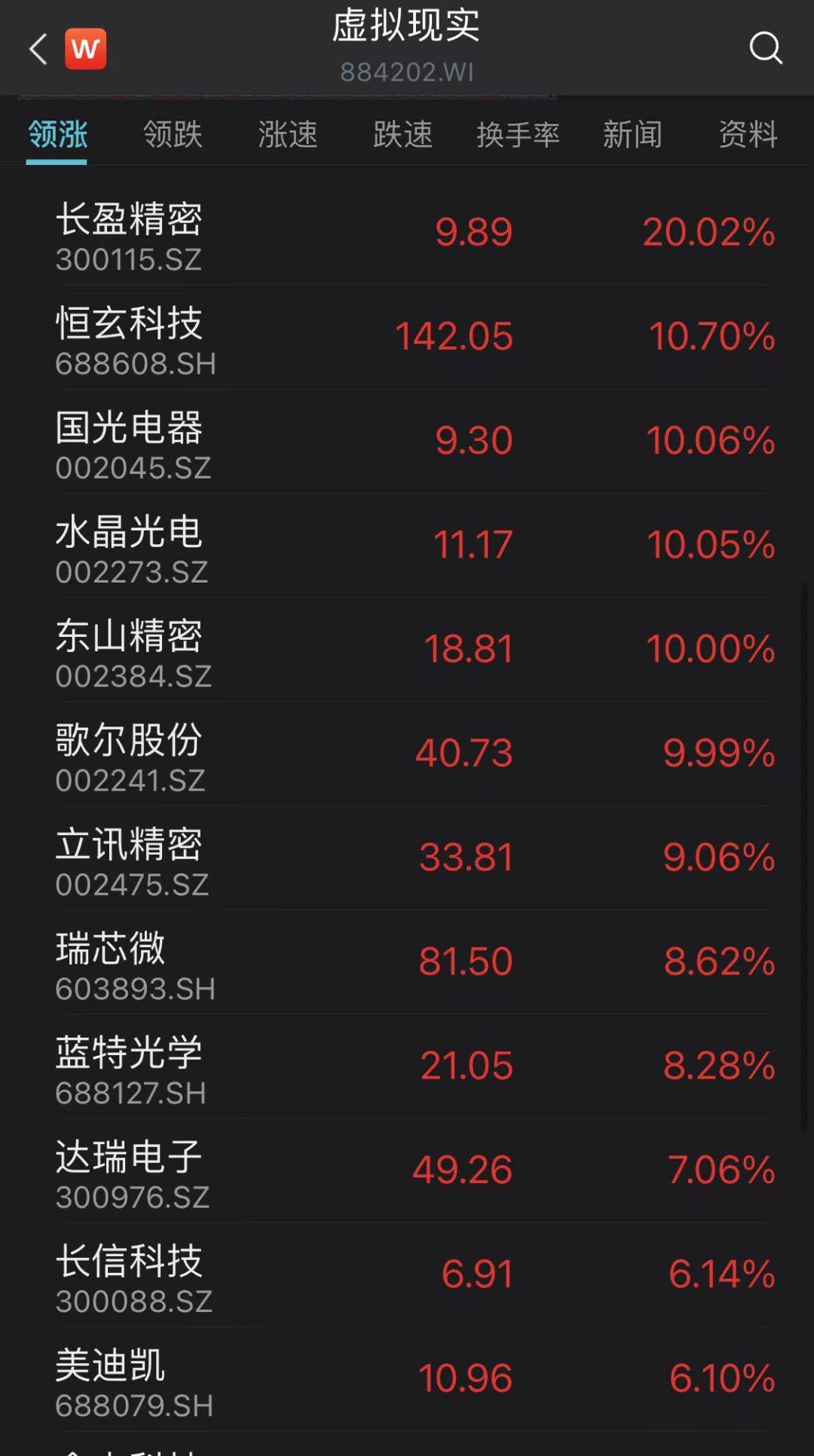Image resolution: width=814 pixels, height=1456 pixels.
Task: Open stock 达瑞电子 300976.SZ
Action: click(407, 1170)
